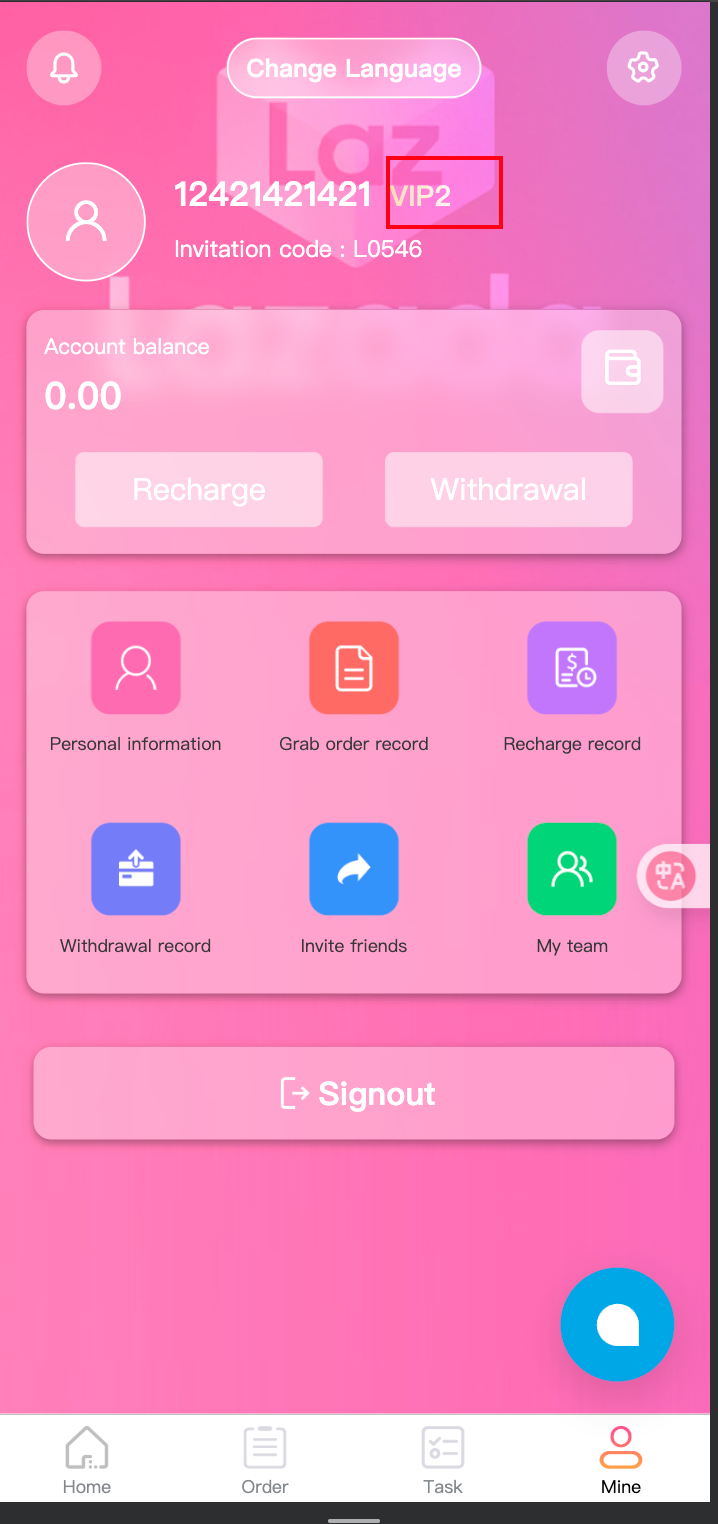Tap the Change Language button
This screenshot has width=718, height=1524.
coord(354,68)
